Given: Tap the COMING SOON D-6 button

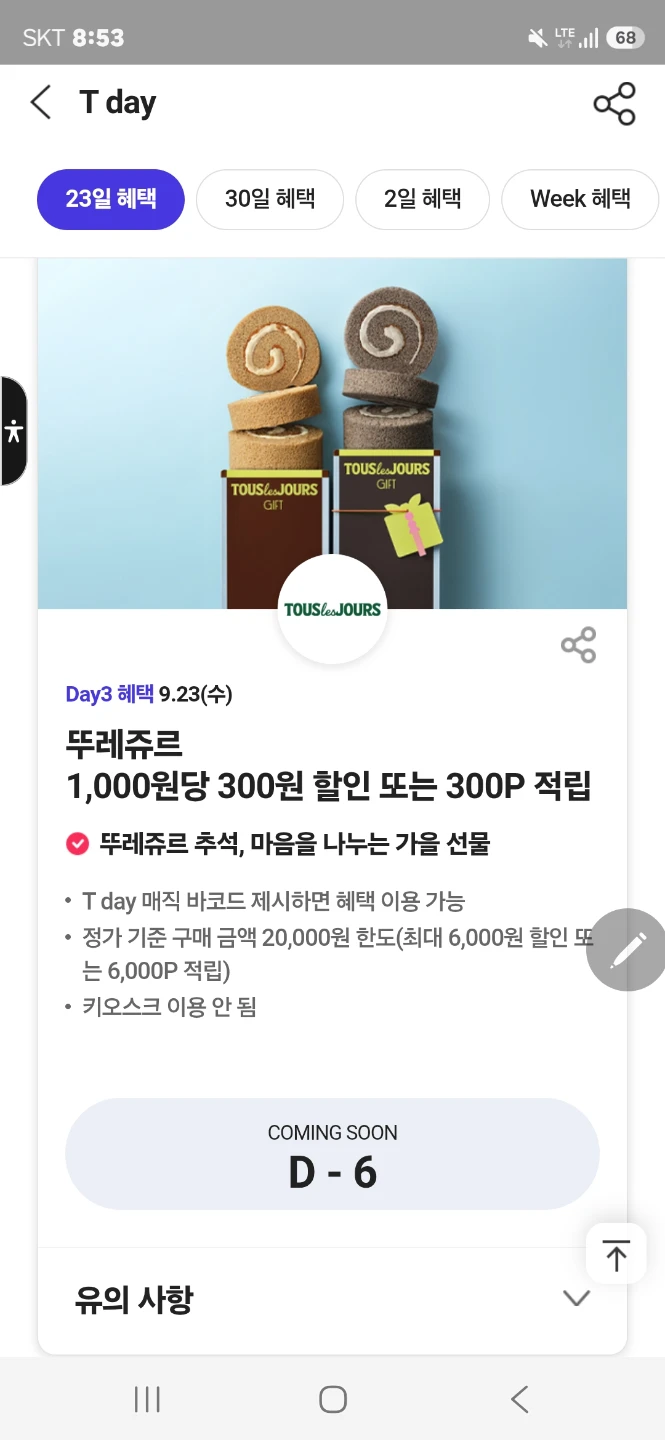Looking at the screenshot, I should (332, 1154).
